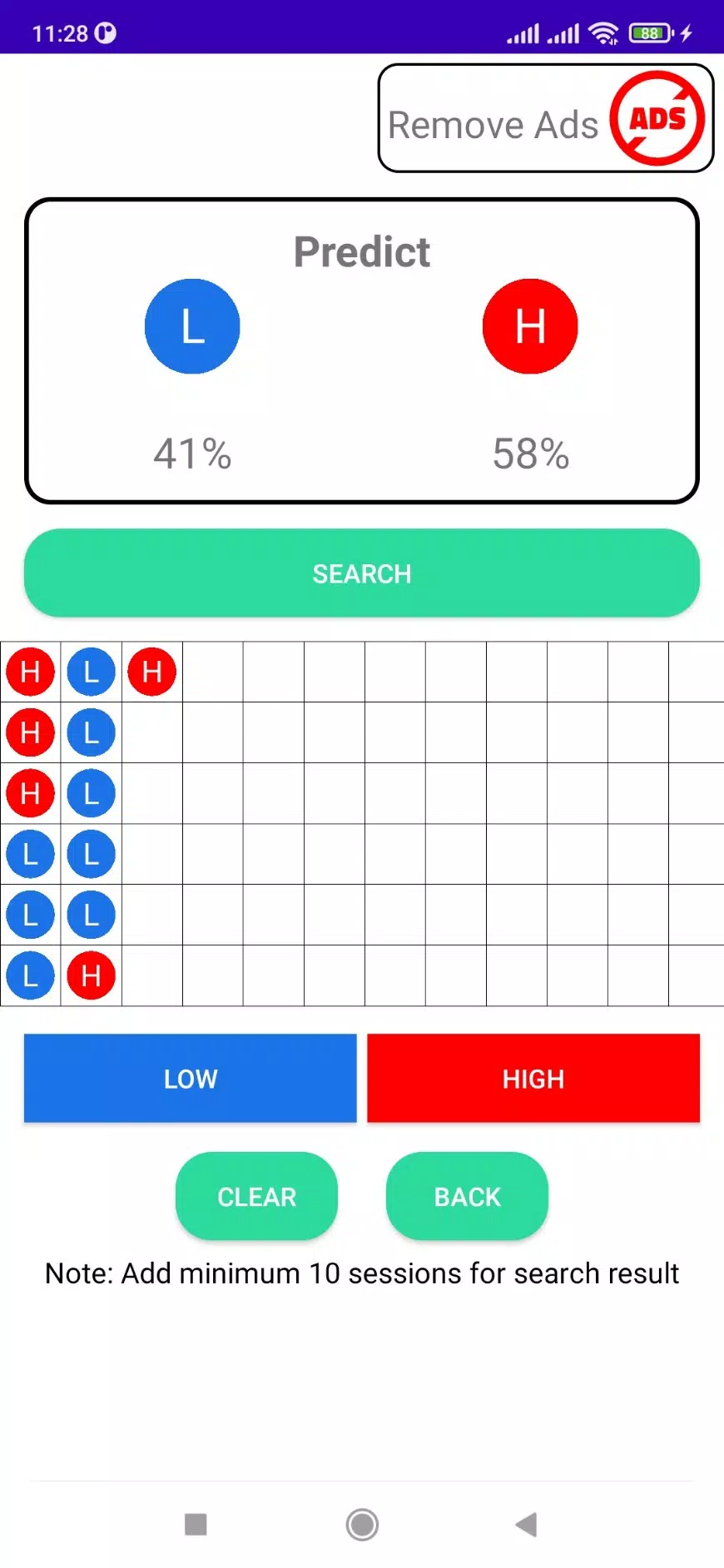
Task: Click the H circle at the bottom grid row
Action: [x=91, y=975]
